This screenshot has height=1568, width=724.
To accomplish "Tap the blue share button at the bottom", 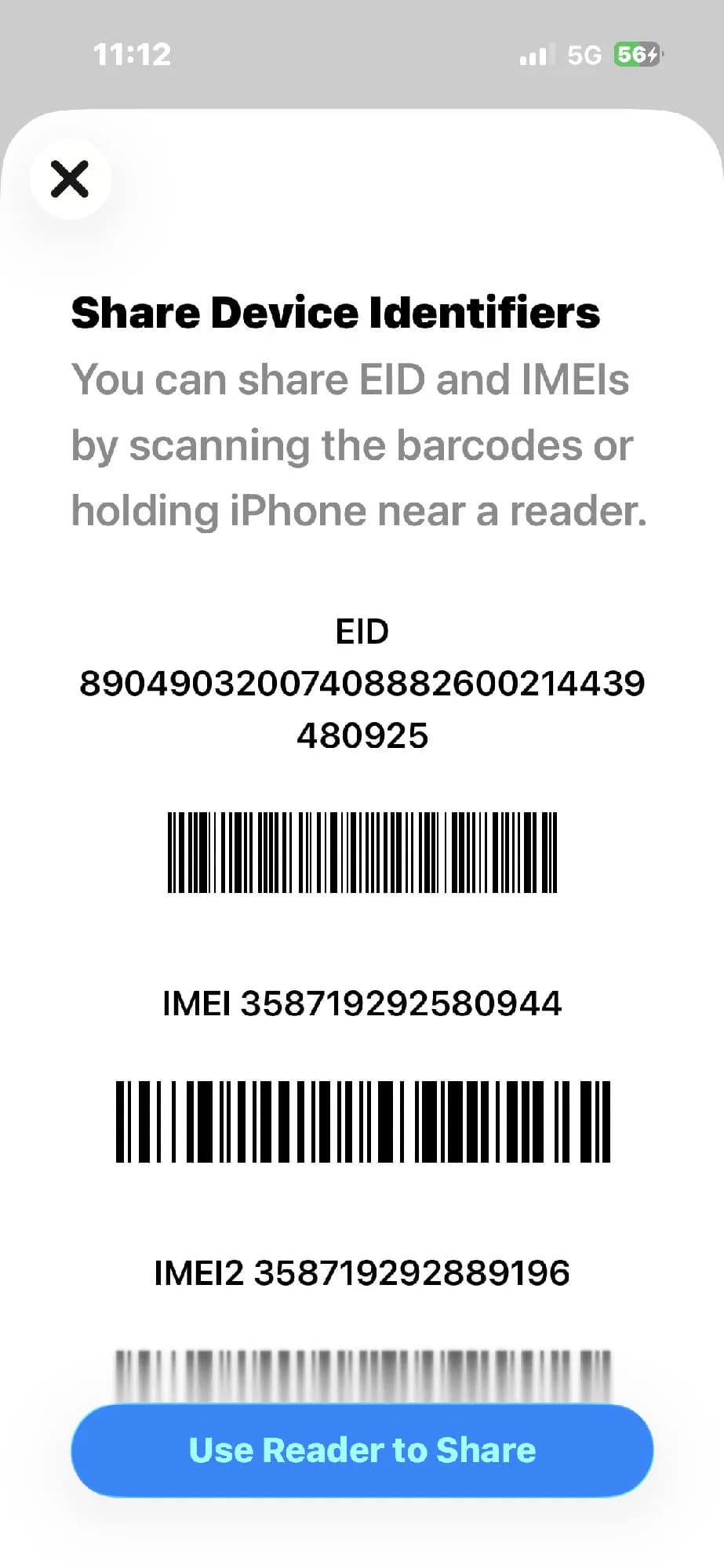I will coord(362,1450).
